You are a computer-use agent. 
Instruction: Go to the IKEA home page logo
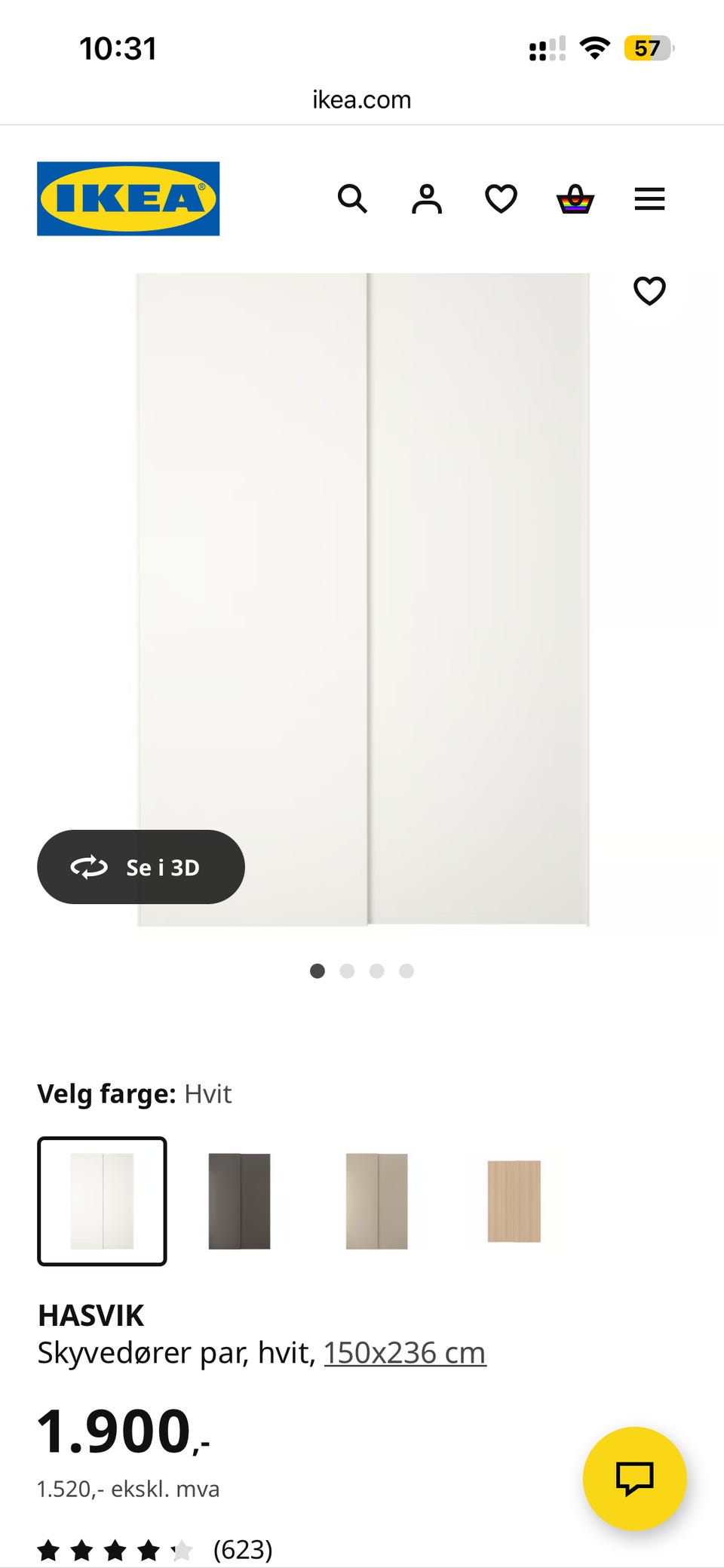pos(128,198)
